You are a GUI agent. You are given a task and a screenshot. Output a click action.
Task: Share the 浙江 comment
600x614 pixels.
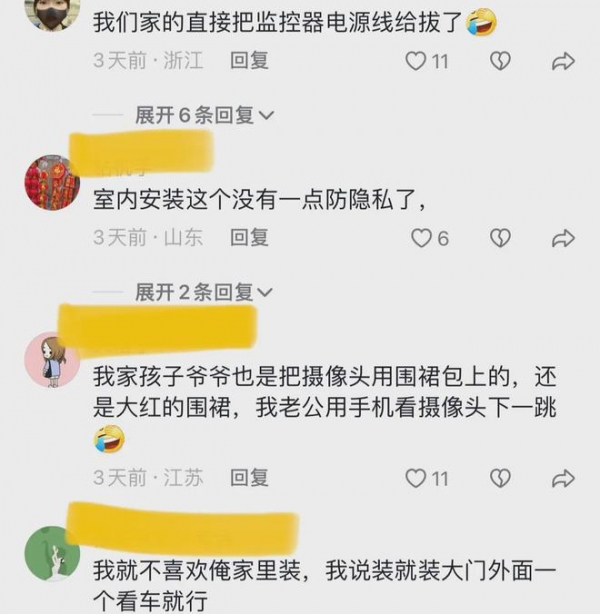tap(563, 61)
